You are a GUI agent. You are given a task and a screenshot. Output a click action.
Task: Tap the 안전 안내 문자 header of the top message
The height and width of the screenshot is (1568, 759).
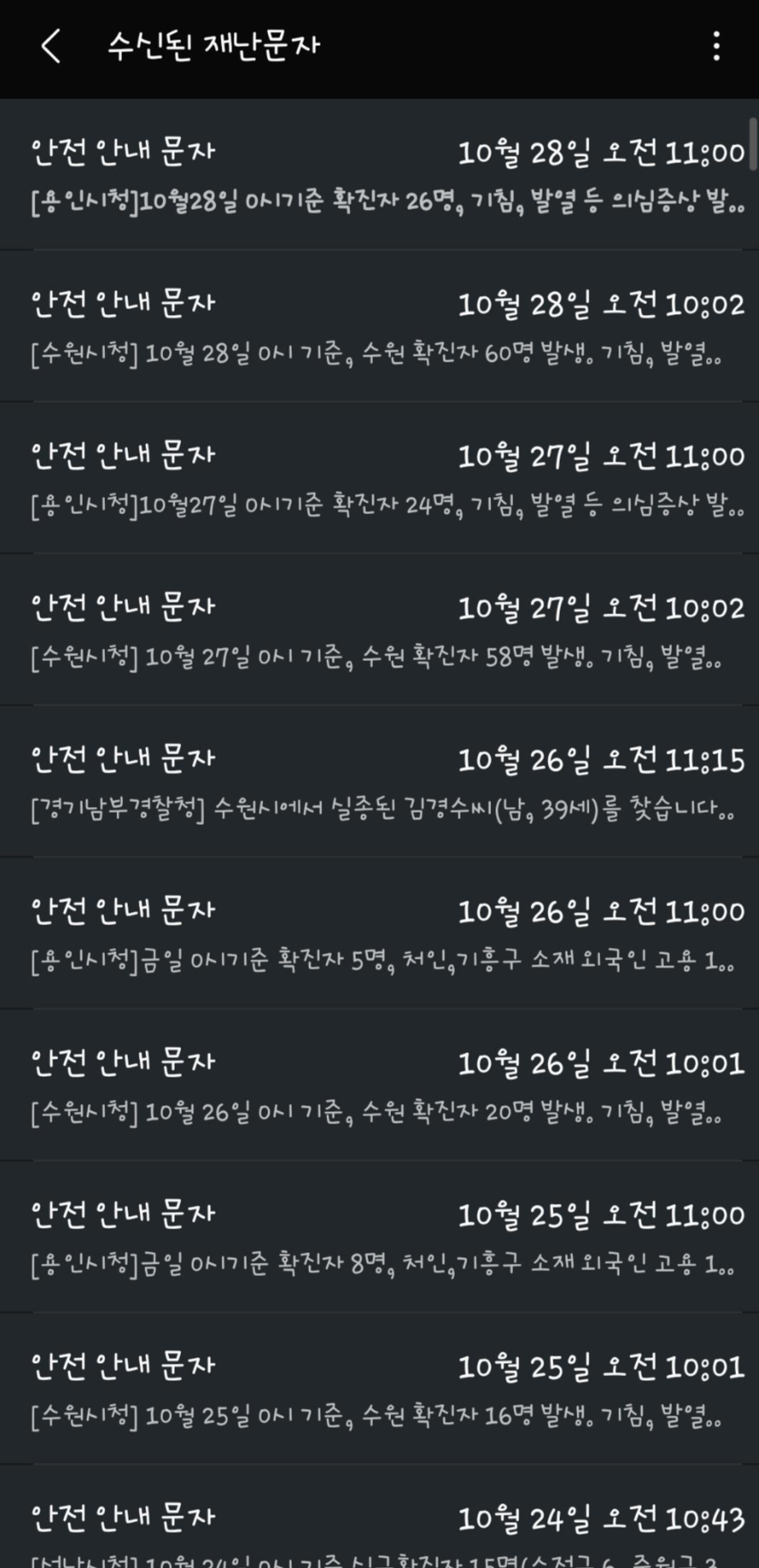(123, 151)
